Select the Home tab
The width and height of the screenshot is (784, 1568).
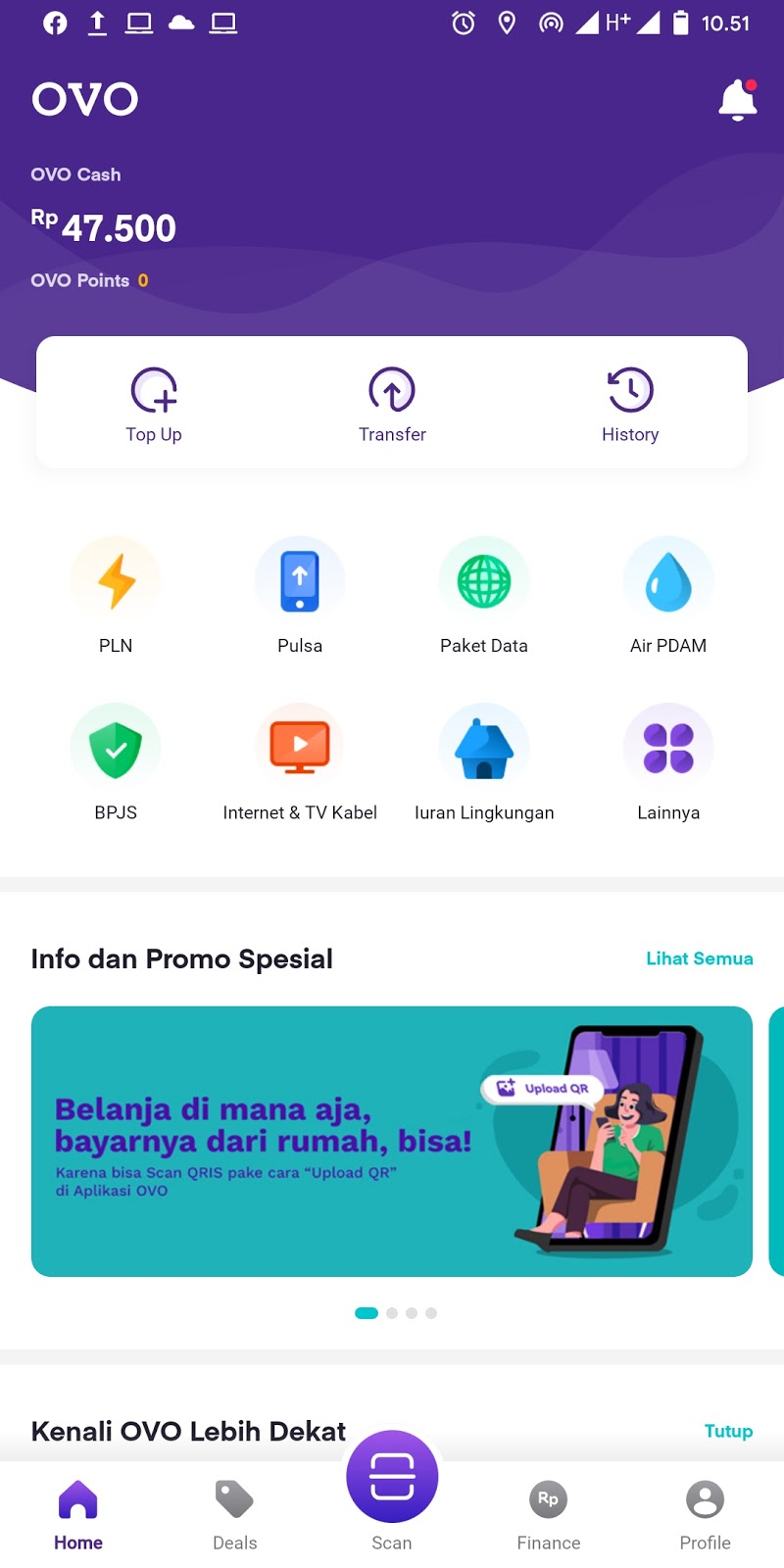click(78, 1515)
